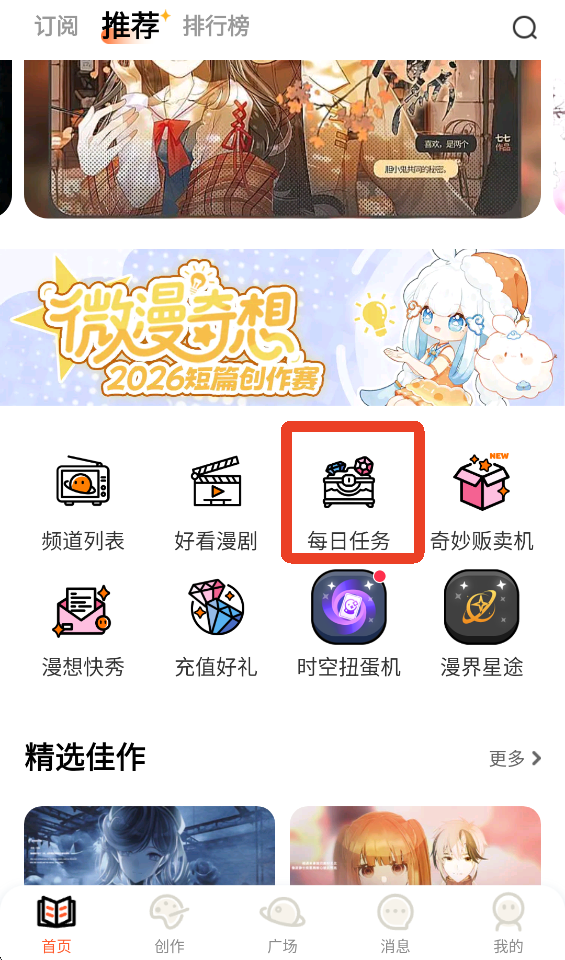Open the blue-toned comic card under 精选佳作
565x960 pixels.
pyautogui.click(x=149, y=846)
